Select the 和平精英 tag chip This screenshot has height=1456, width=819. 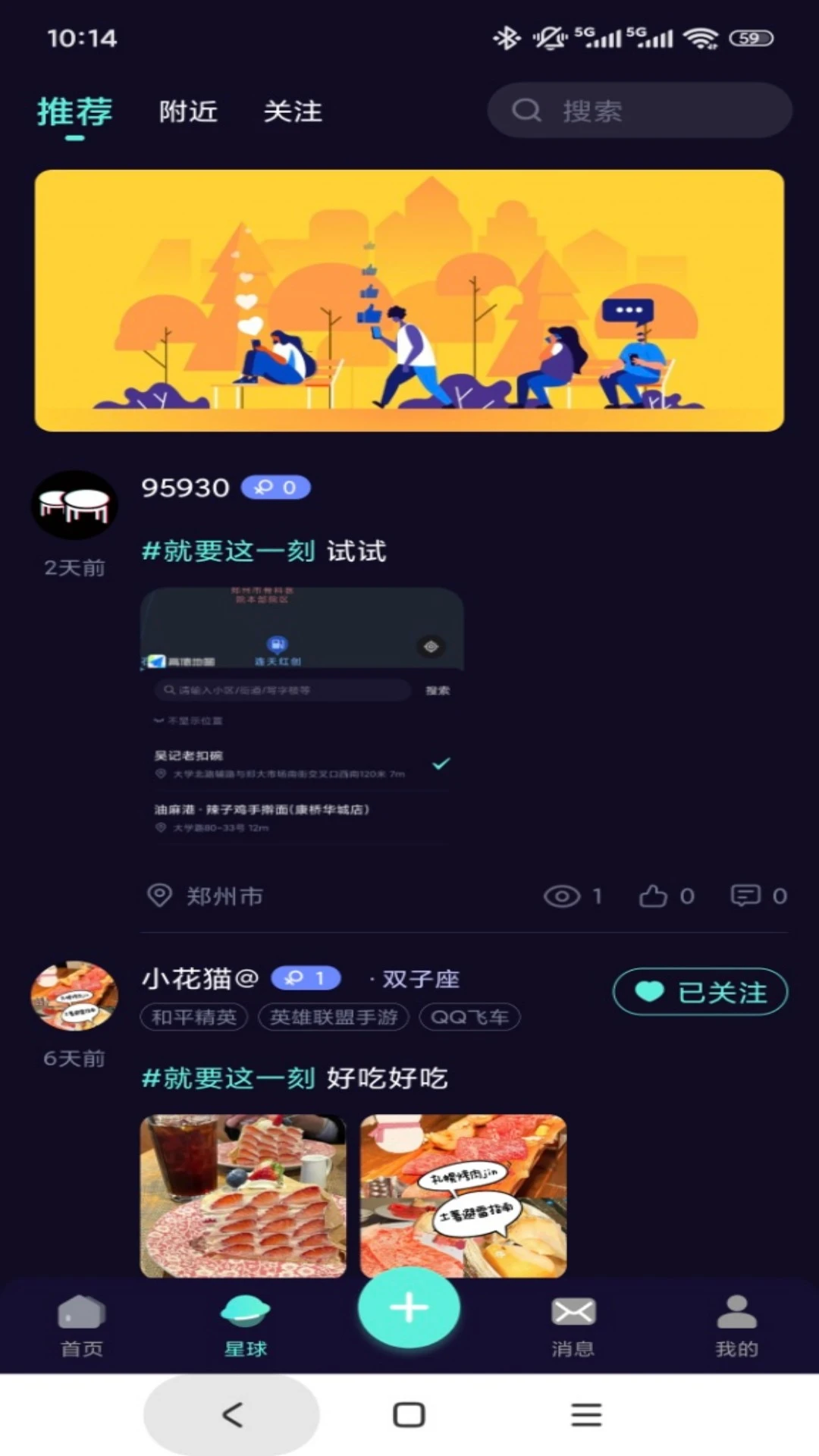(194, 1017)
